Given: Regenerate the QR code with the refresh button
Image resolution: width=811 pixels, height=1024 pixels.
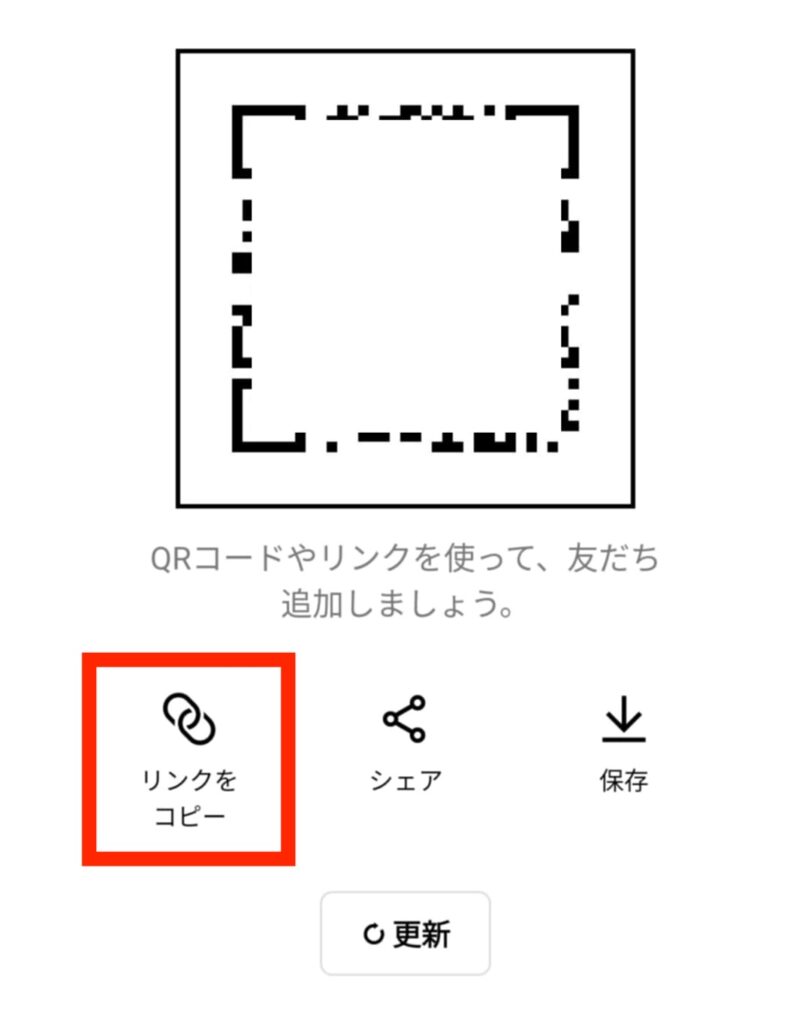Looking at the screenshot, I should click(404, 932).
